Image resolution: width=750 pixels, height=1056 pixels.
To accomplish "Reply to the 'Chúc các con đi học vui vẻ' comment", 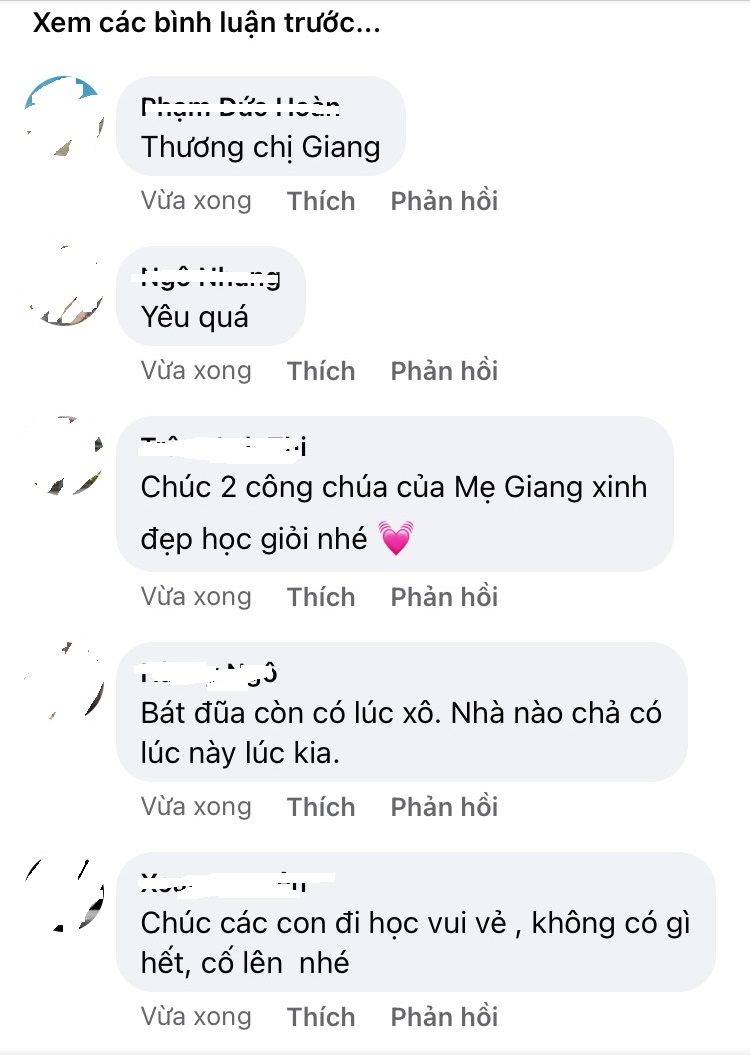I will (x=444, y=1016).
